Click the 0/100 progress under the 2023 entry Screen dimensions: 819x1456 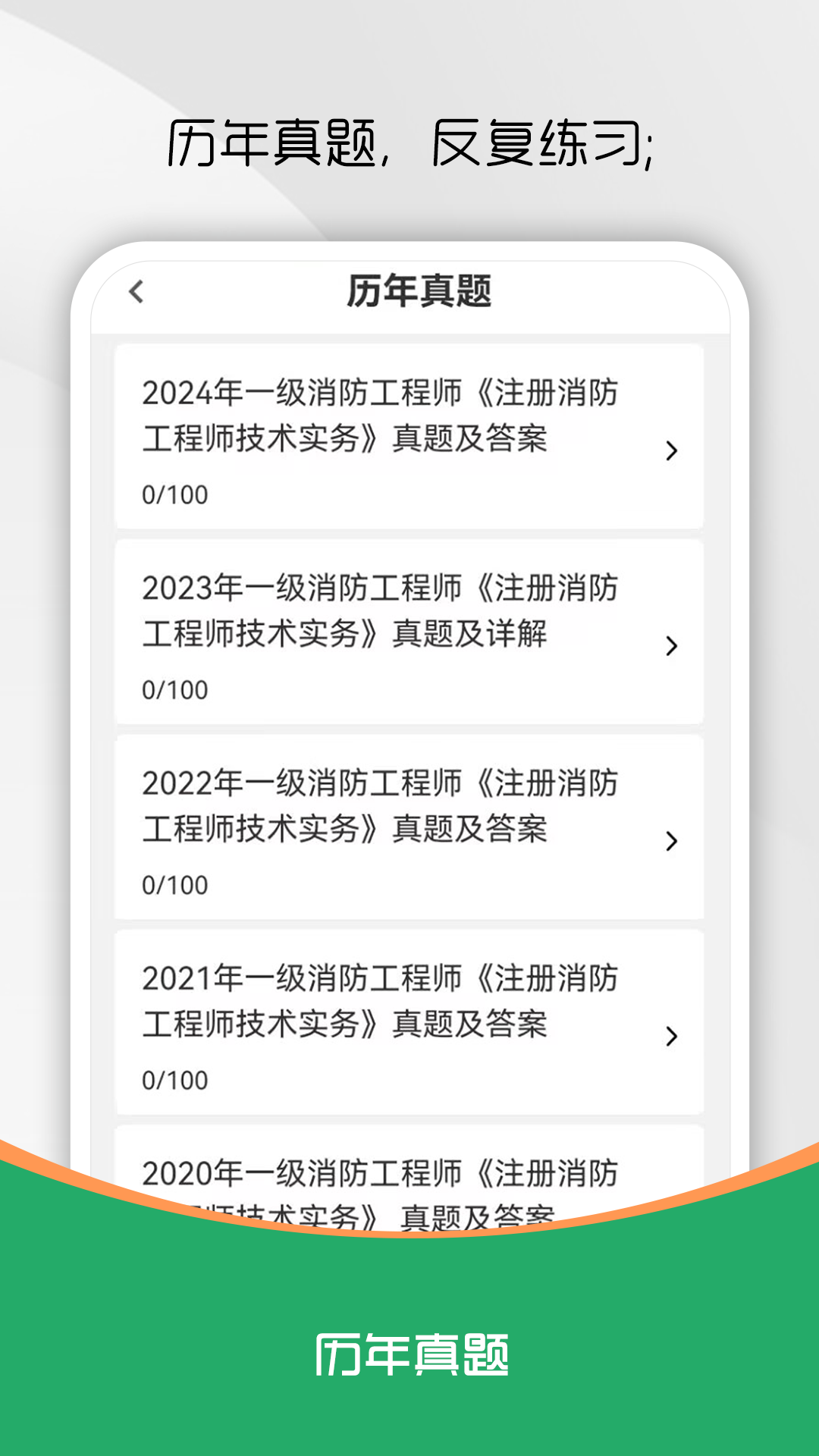click(174, 687)
